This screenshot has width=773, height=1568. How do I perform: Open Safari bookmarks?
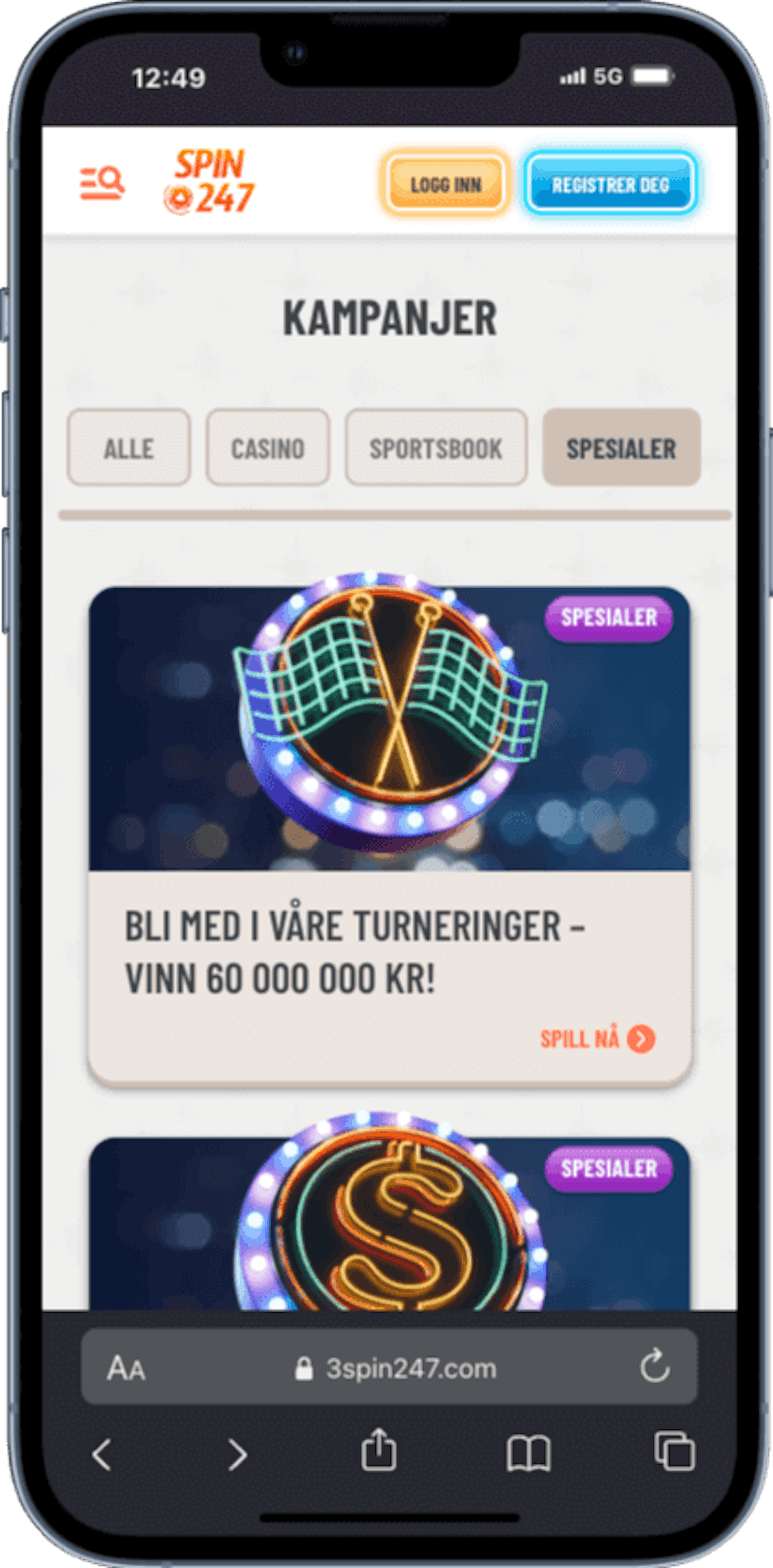point(528,1455)
